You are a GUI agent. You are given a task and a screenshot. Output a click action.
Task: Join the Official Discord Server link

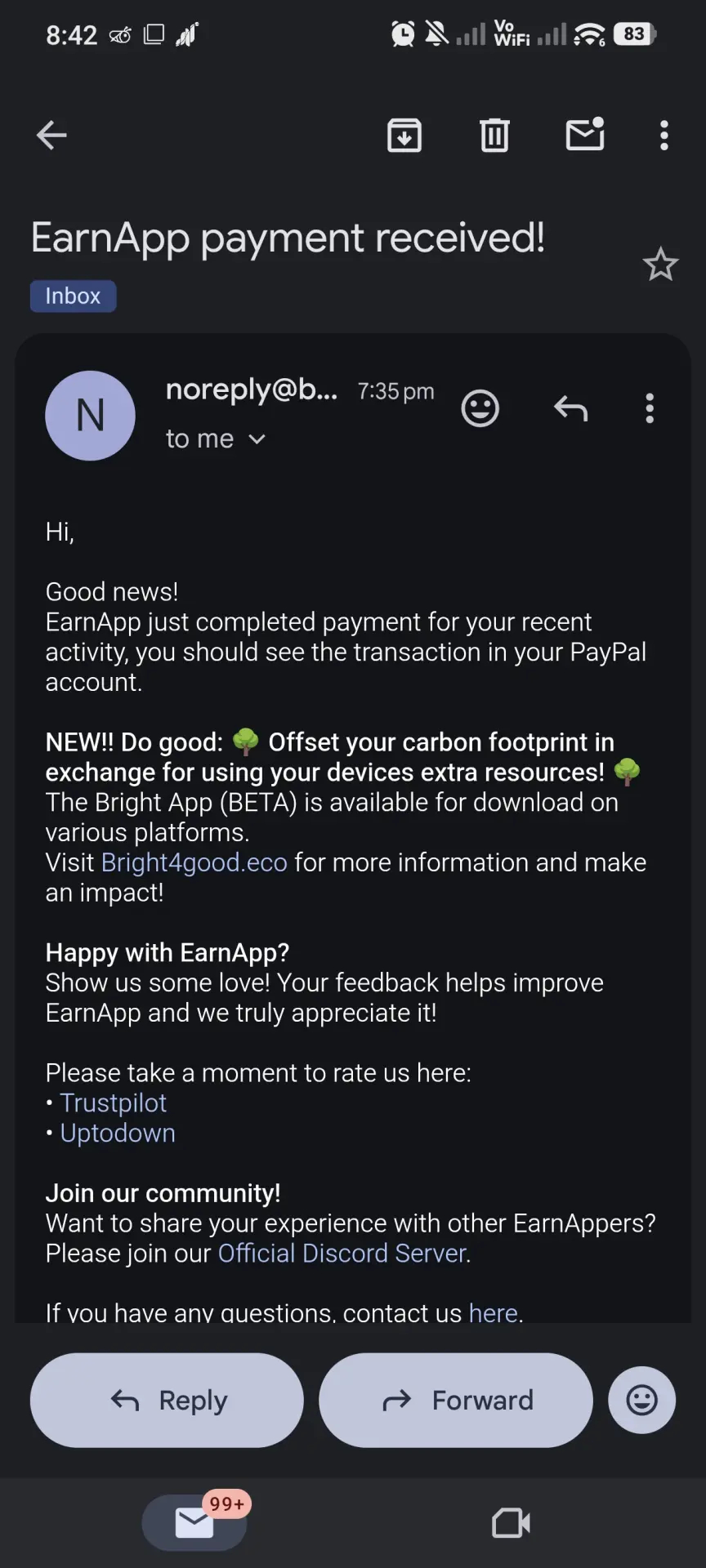[342, 1254]
